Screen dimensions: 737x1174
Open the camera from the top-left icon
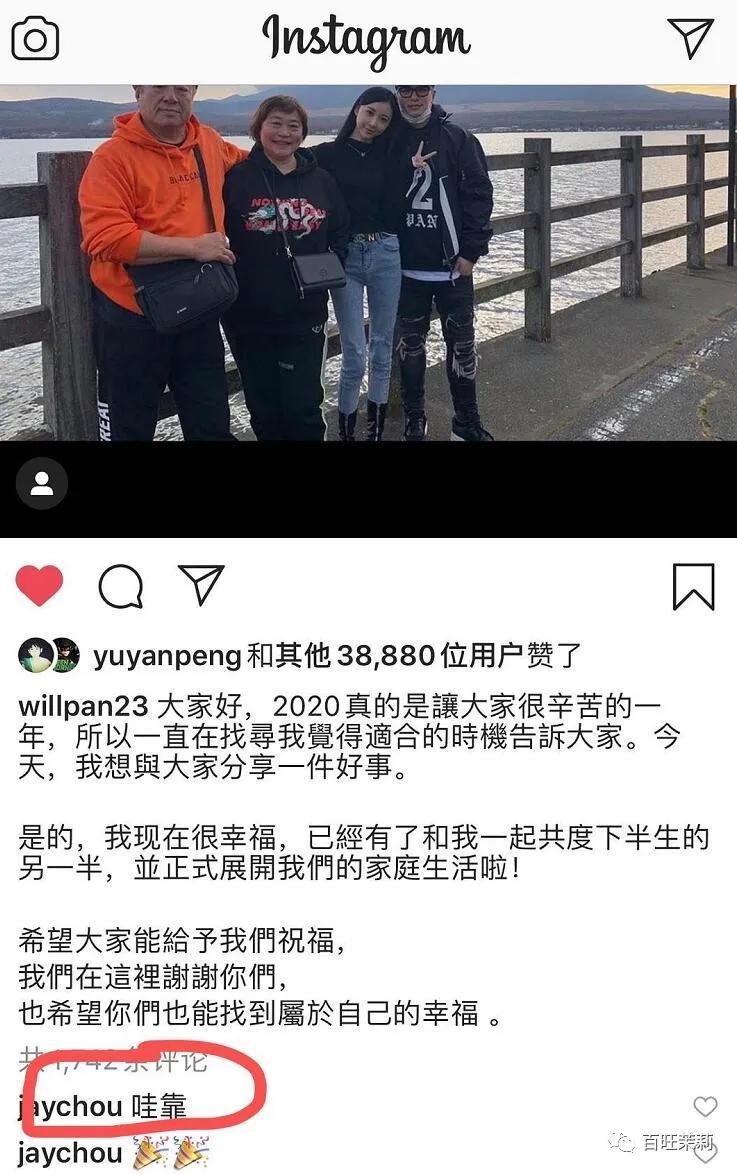click(x=37, y=38)
